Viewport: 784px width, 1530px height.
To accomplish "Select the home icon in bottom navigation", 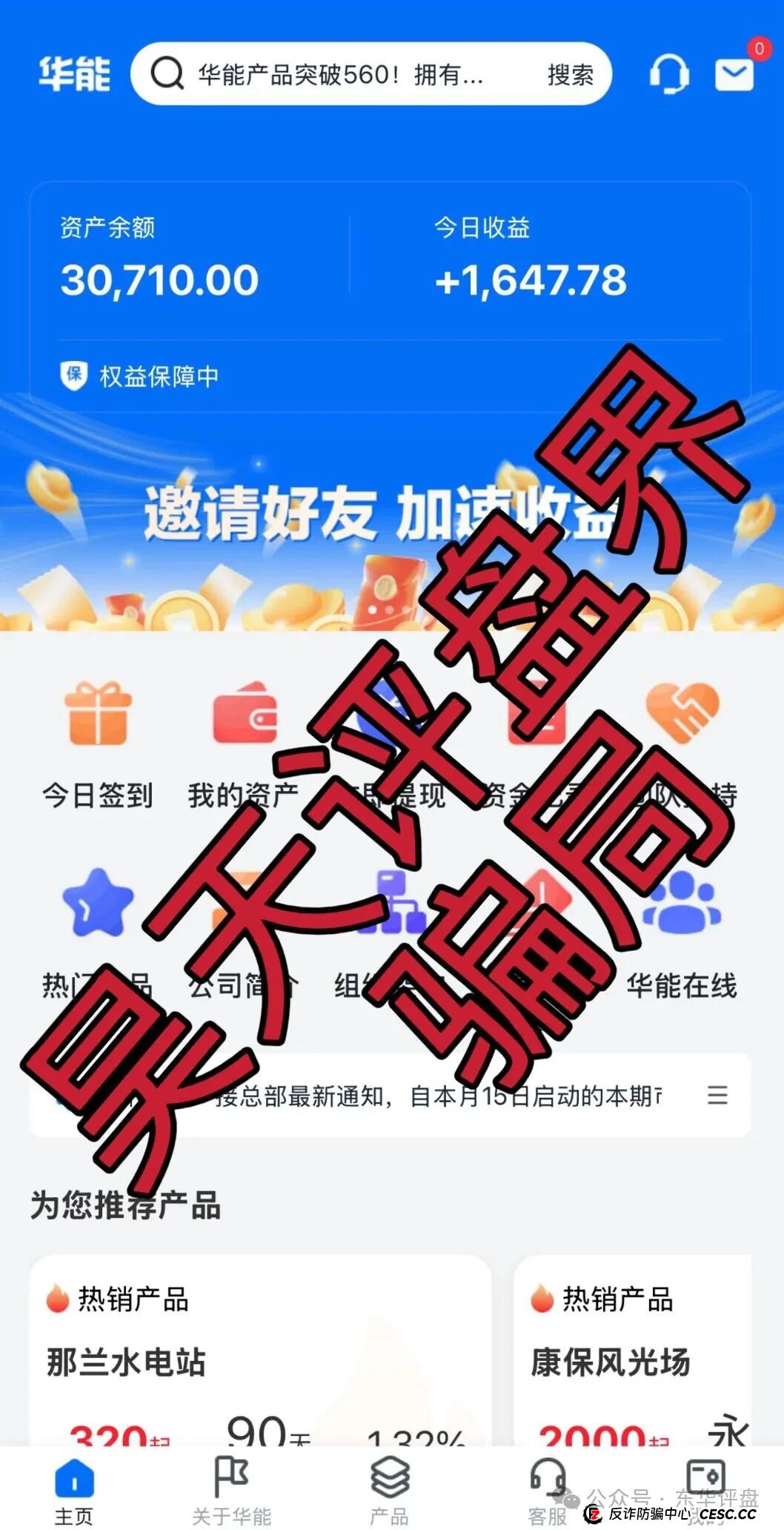I will pyautogui.click(x=74, y=1477).
